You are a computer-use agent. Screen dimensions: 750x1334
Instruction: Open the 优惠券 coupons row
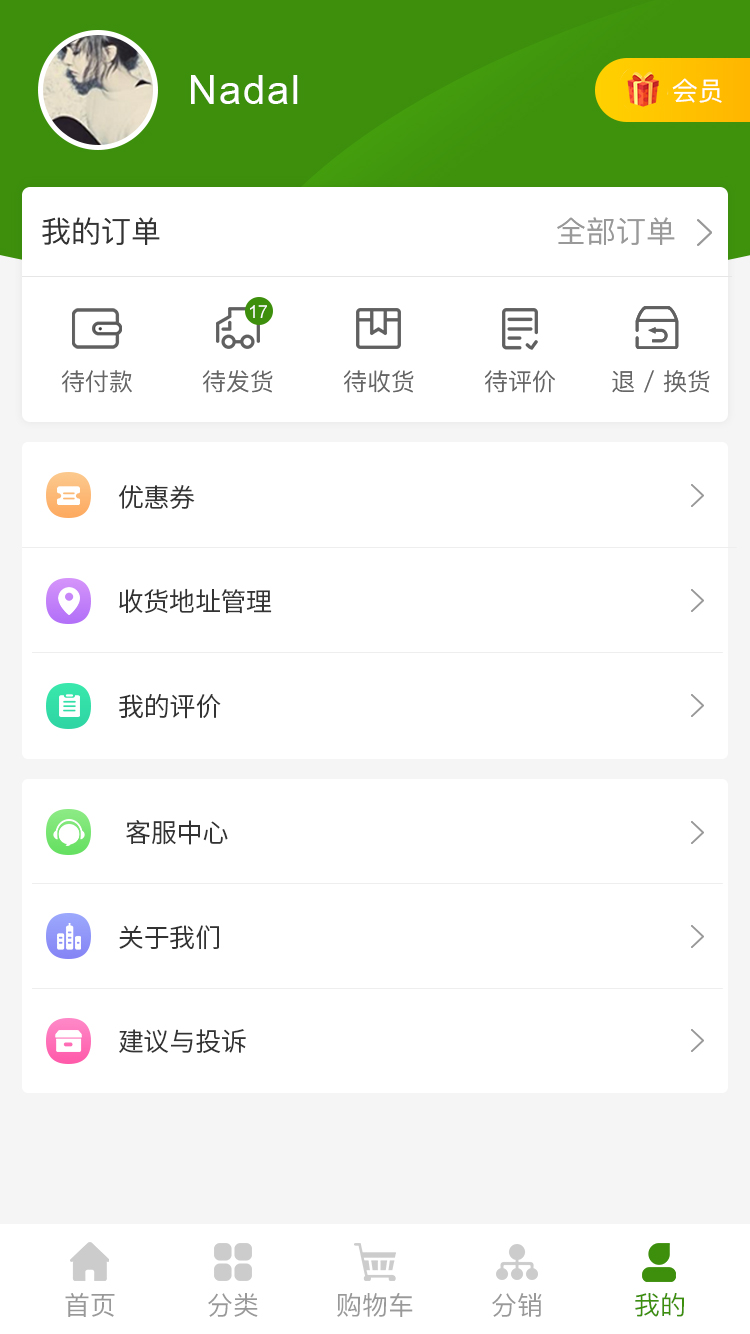pyautogui.click(x=375, y=496)
